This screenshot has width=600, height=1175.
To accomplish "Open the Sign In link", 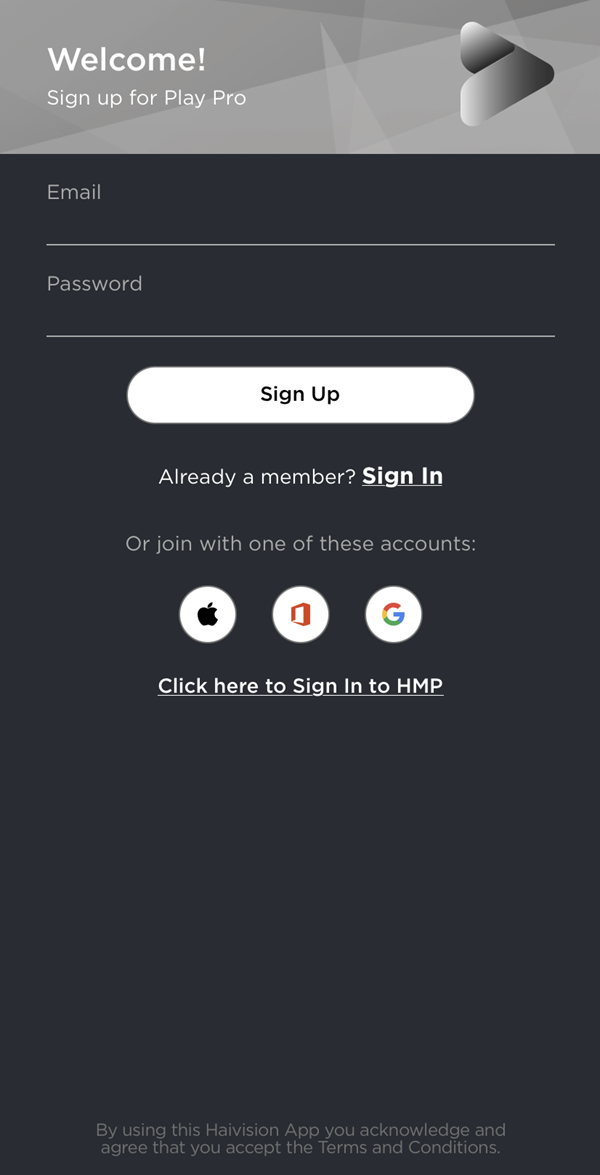I will [x=402, y=476].
